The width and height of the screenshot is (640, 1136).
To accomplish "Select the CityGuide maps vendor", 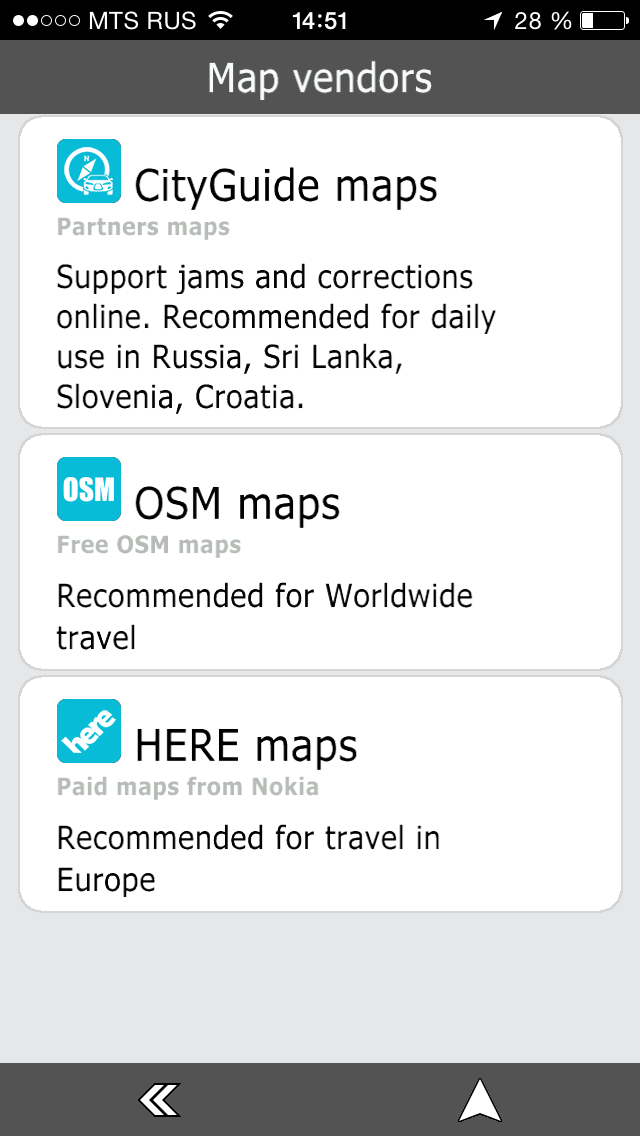I will [320, 272].
